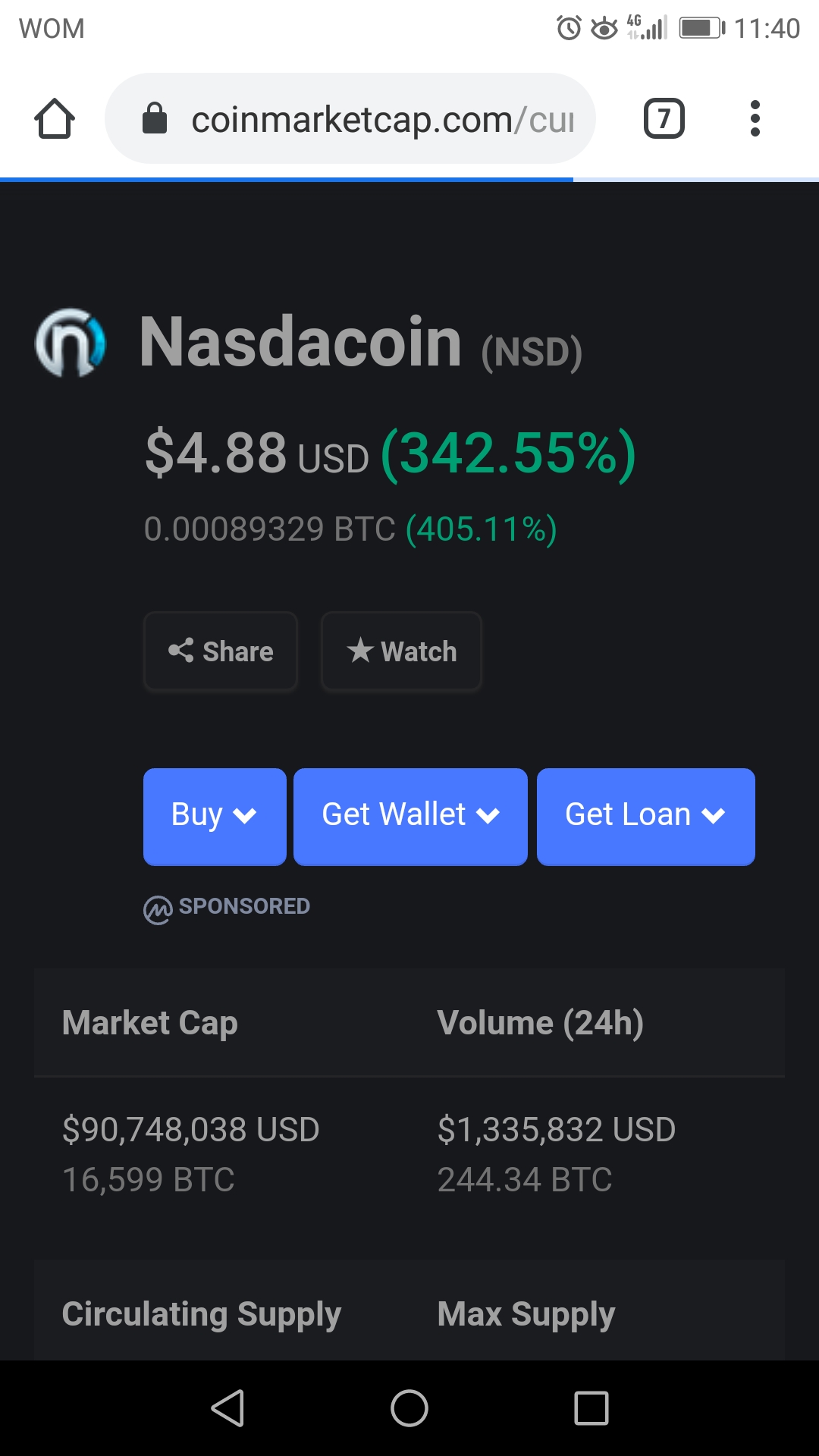Open the recent apps overview
This screenshot has width=819, height=1456.
pos(591,1408)
